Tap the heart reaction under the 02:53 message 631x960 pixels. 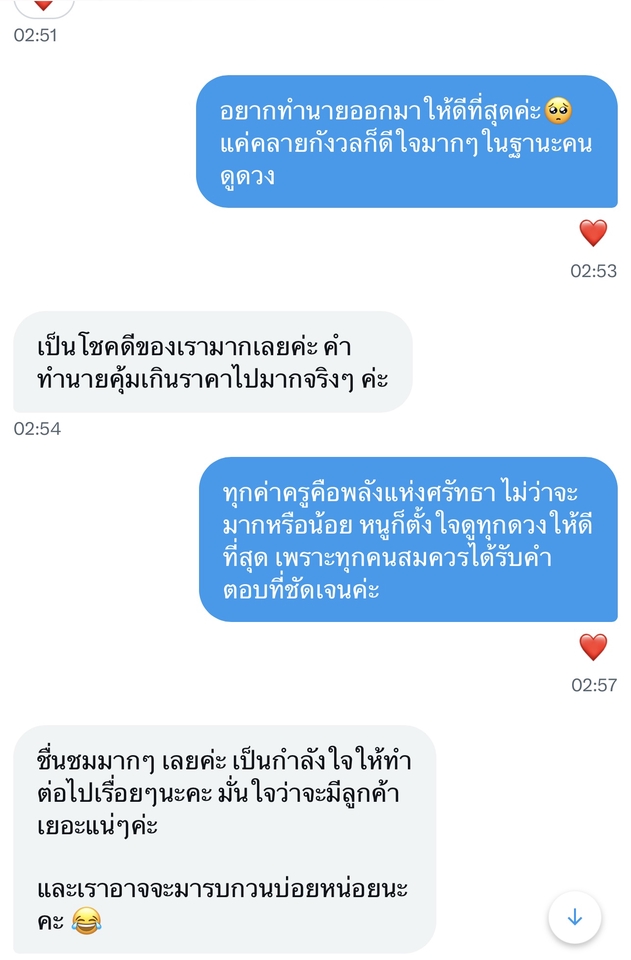pos(592,233)
